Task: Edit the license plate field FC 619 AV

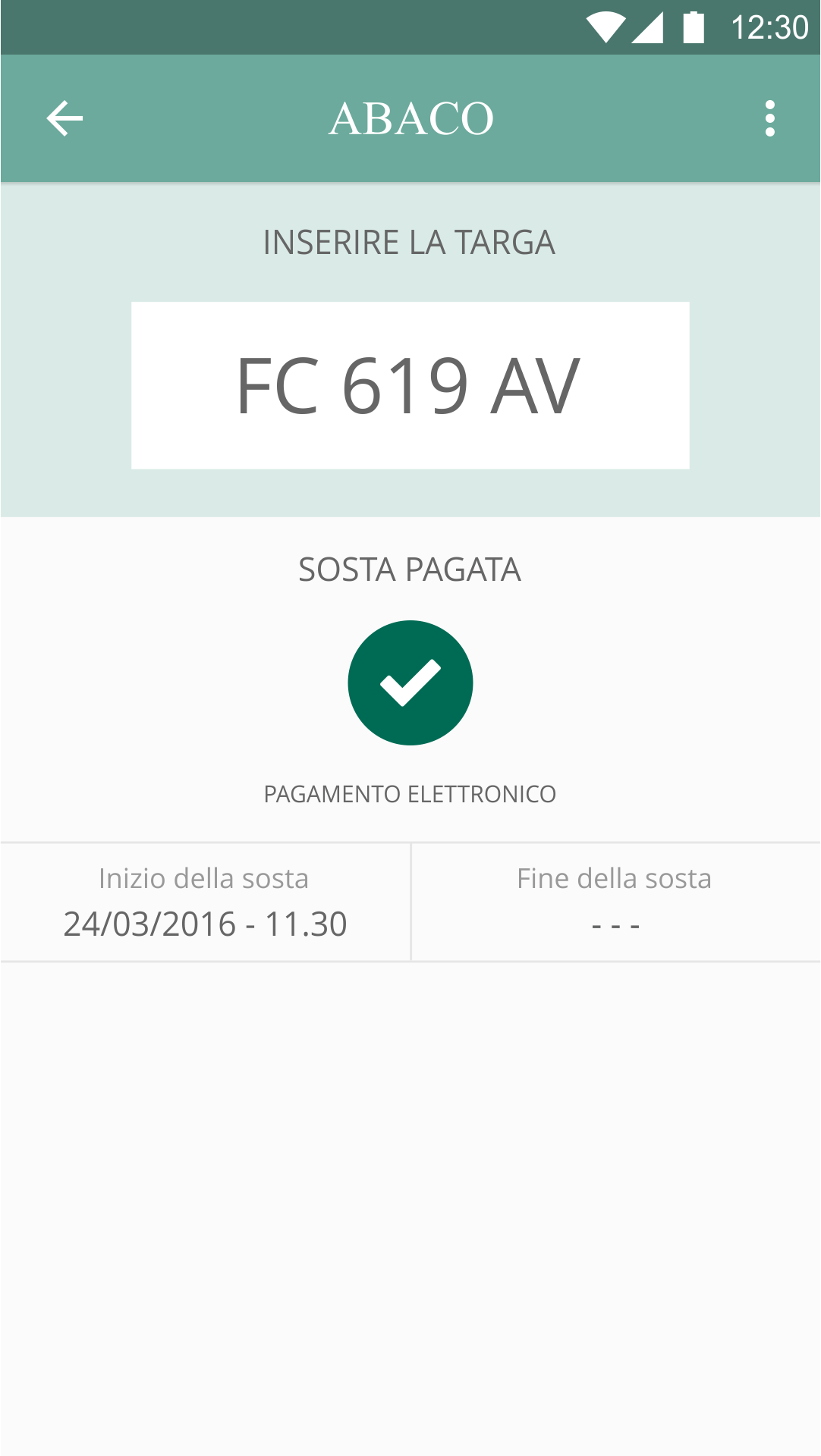Action: point(410,385)
